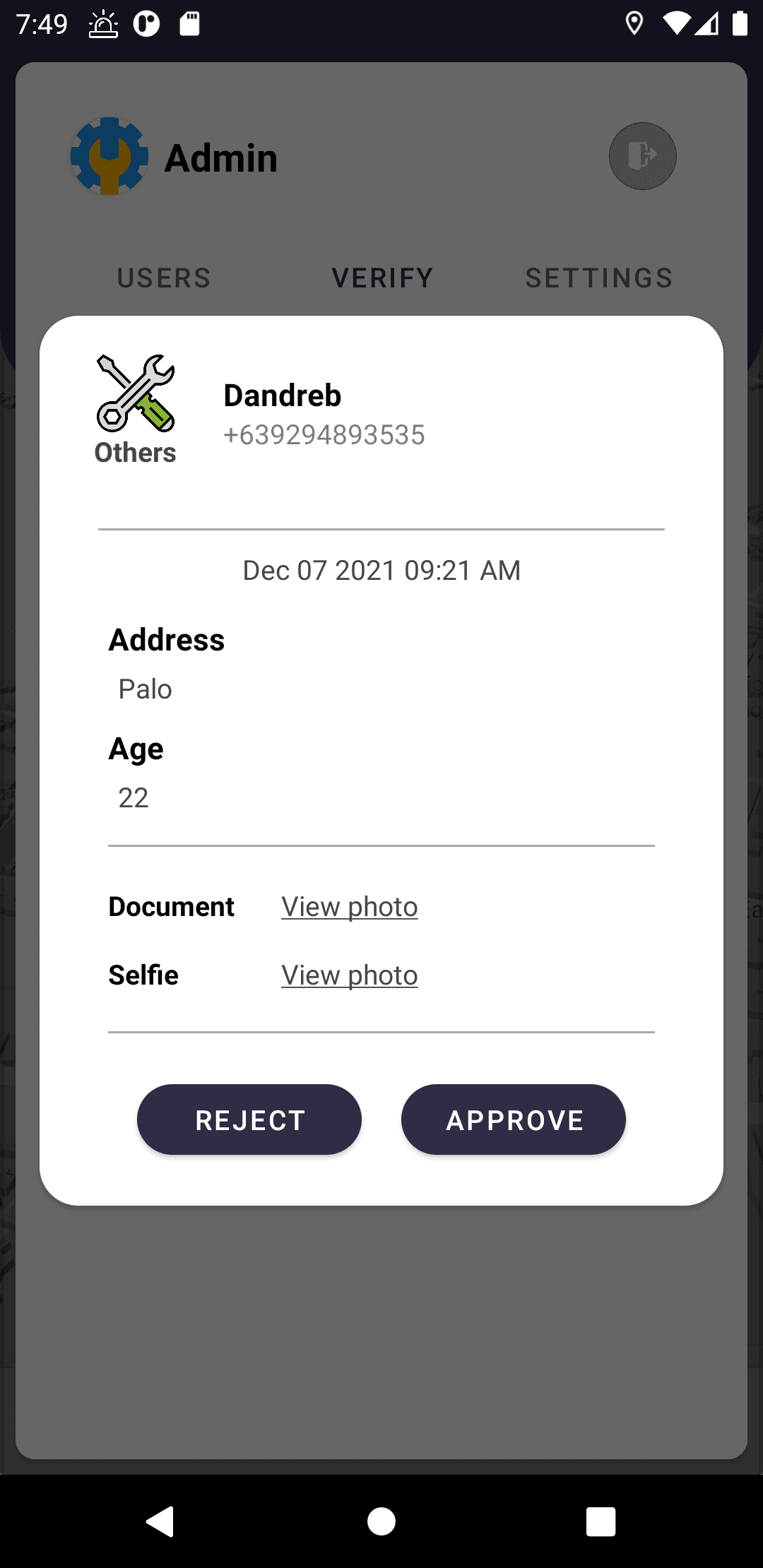Tap the cellular signal icon
Viewport: 763px width, 1568px height.
(x=706, y=23)
